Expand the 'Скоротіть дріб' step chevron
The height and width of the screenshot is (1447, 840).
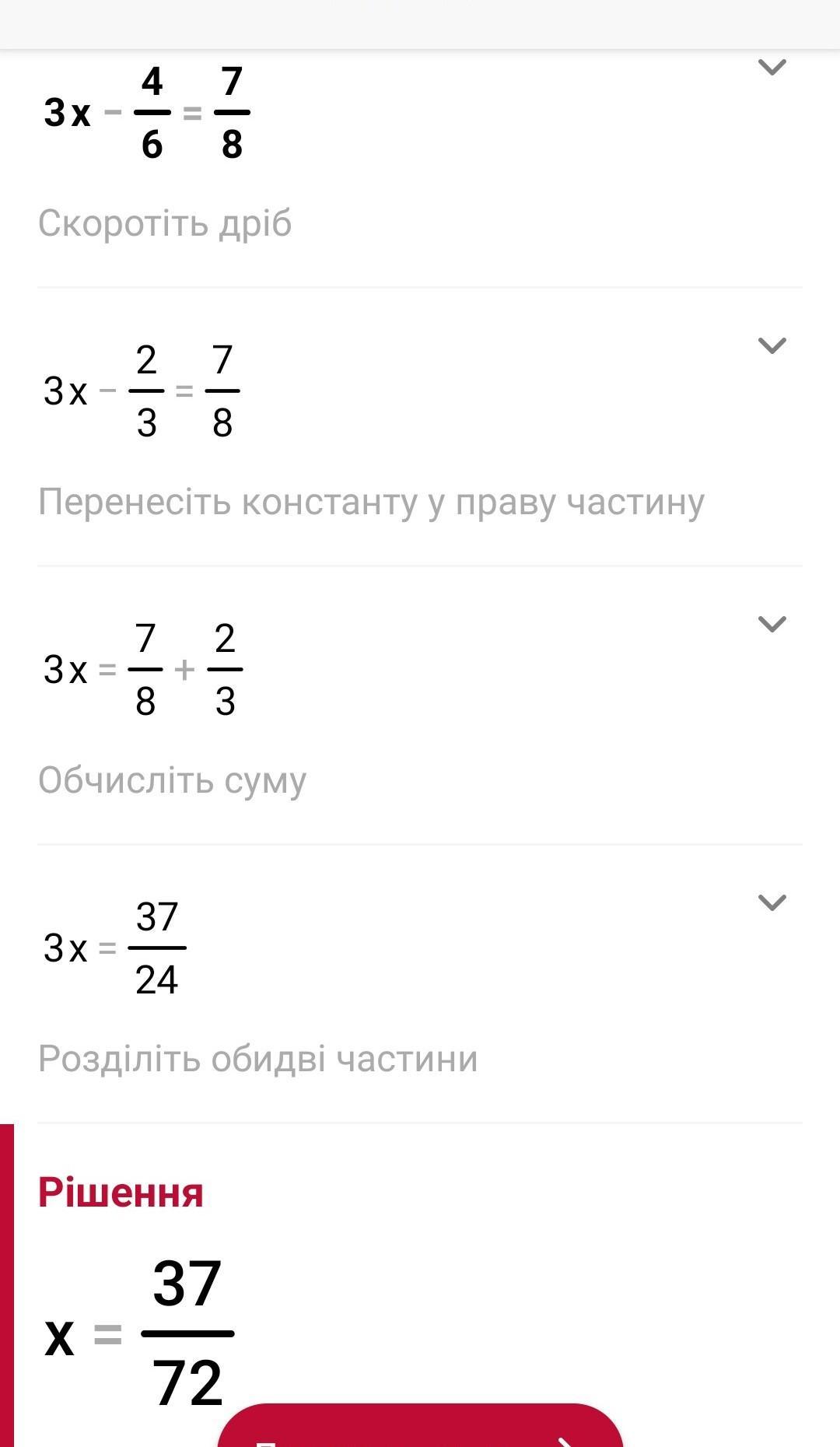(772, 68)
